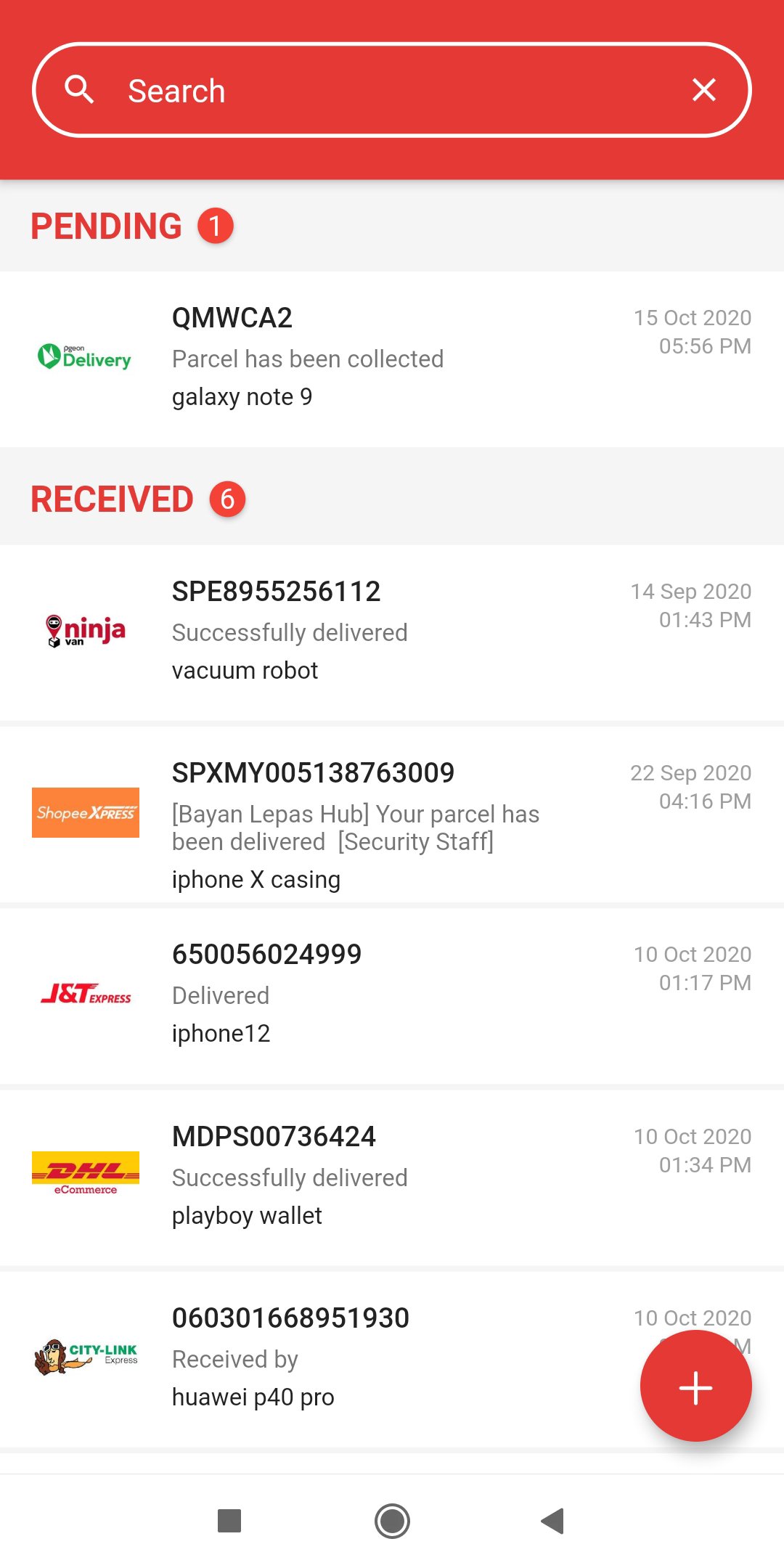
Task: Tap the Android back navigation button
Action: [550, 1521]
